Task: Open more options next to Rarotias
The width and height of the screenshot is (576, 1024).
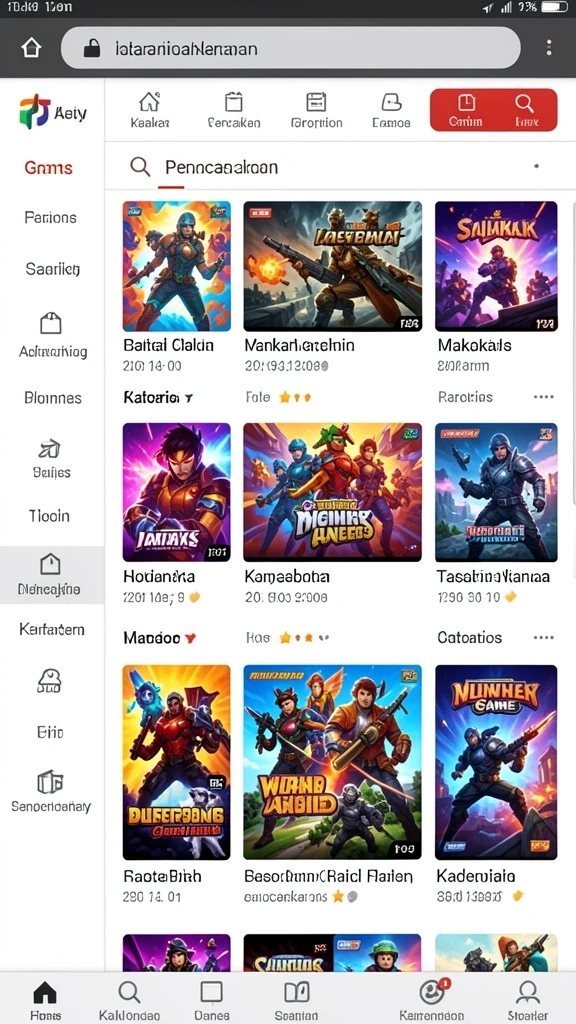Action: (x=543, y=397)
